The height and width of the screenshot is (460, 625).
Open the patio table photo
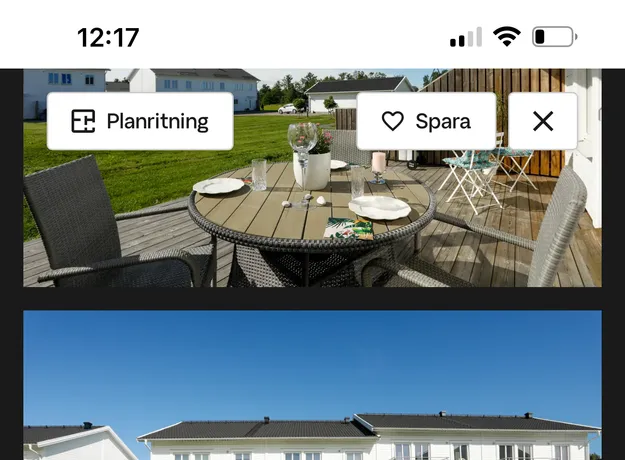point(312,220)
